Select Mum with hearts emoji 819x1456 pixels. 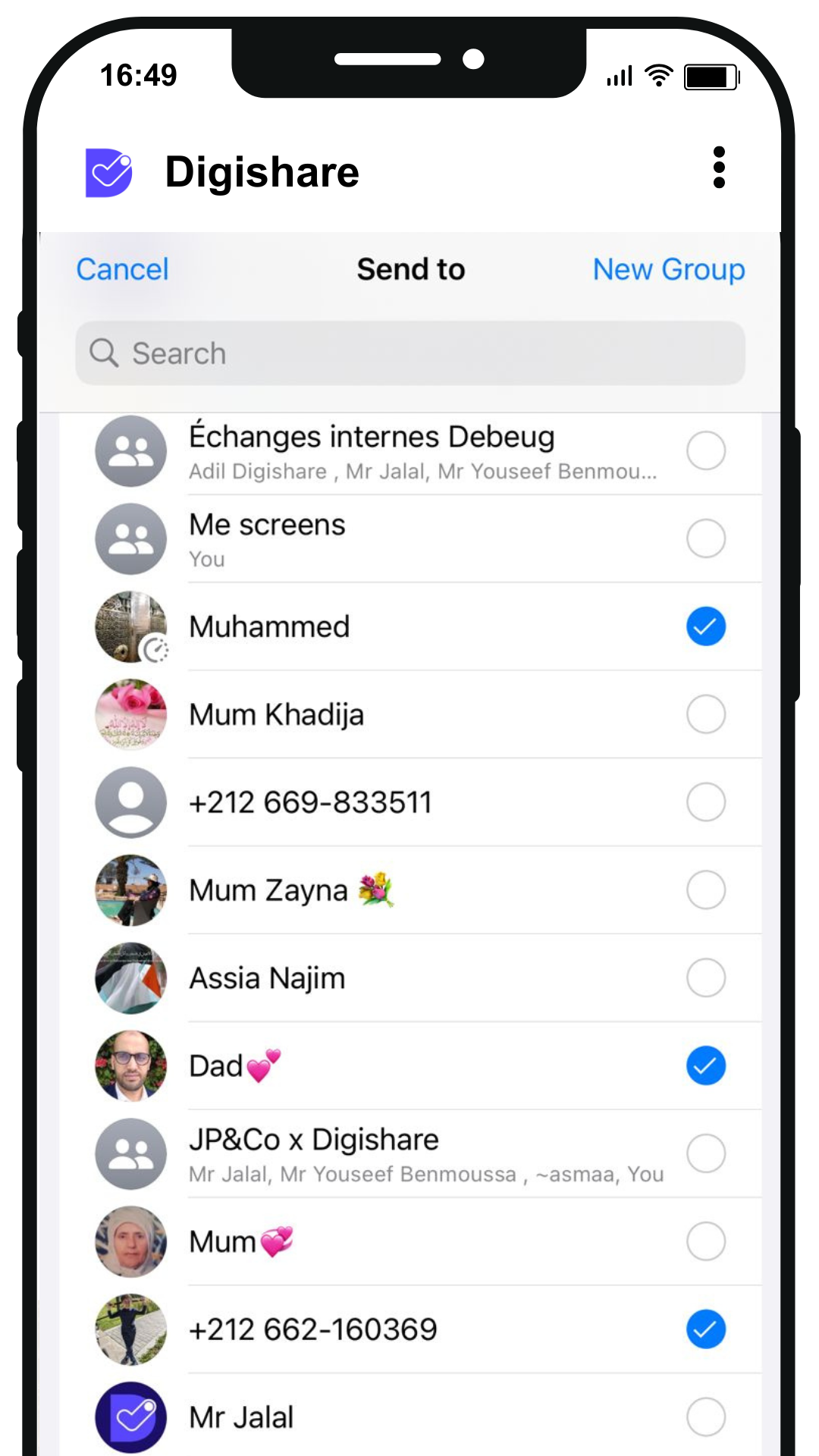tap(705, 1242)
